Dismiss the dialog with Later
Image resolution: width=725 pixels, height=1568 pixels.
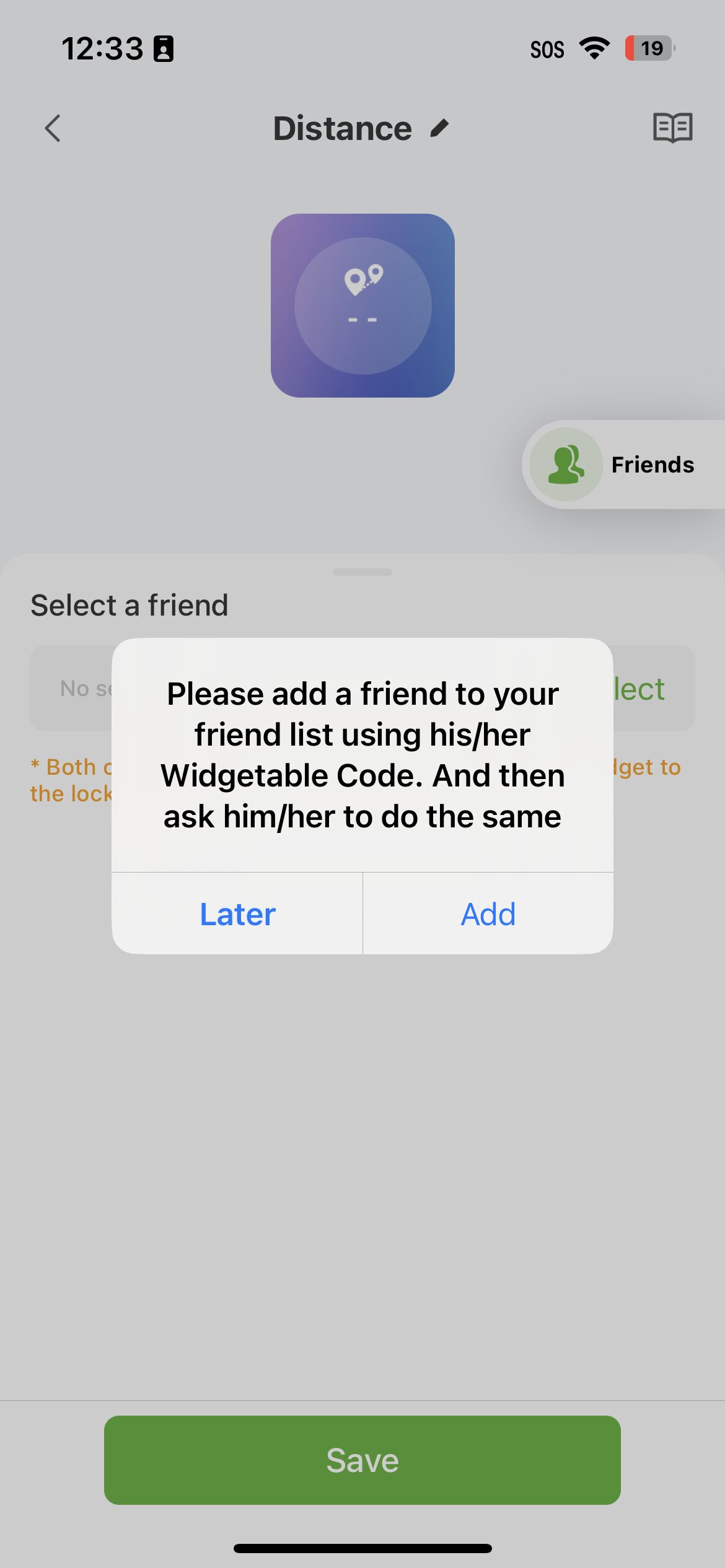point(237,913)
